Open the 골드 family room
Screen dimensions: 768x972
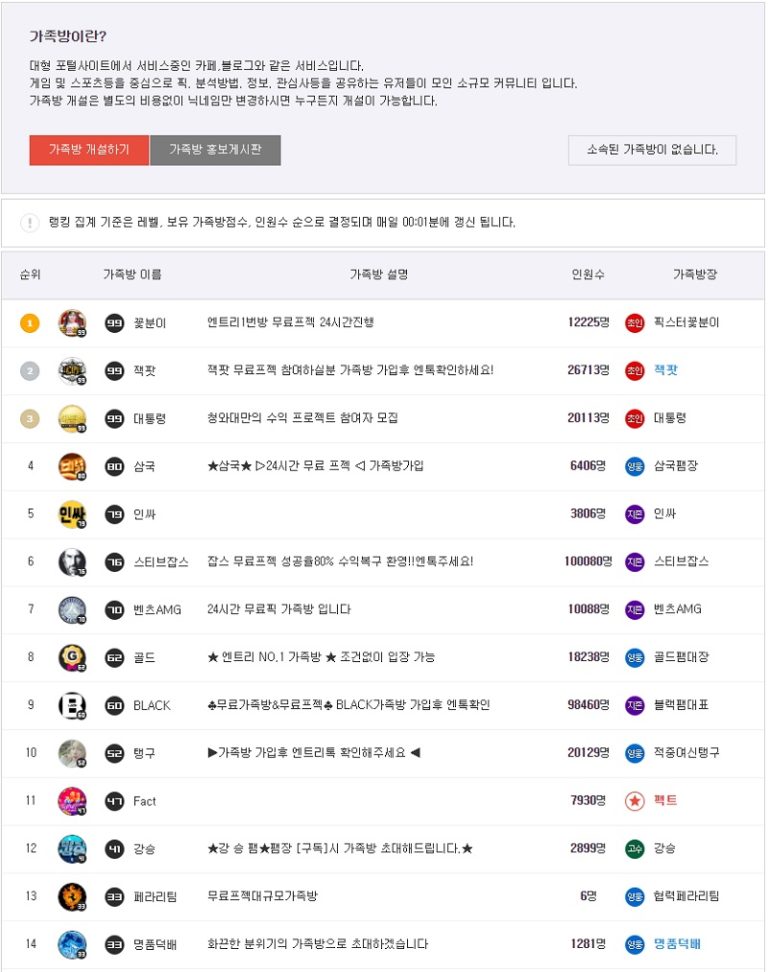pos(145,658)
